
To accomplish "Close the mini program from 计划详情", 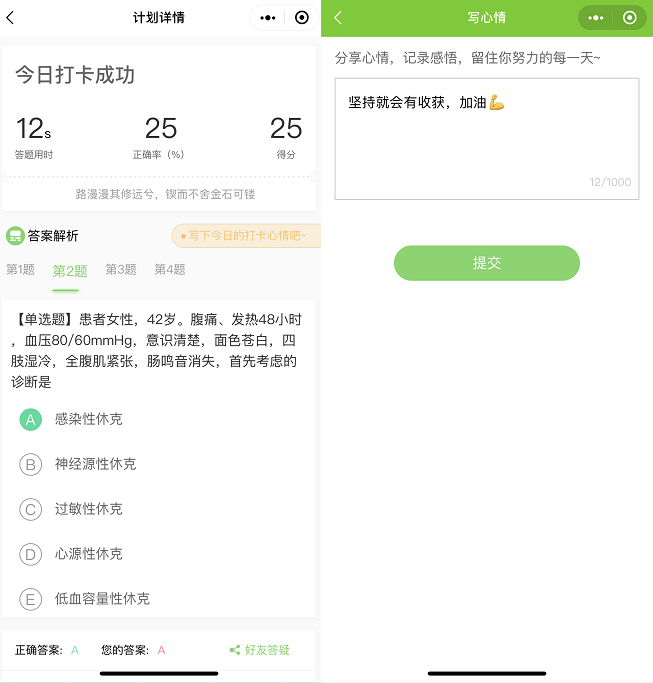I will pos(302,18).
